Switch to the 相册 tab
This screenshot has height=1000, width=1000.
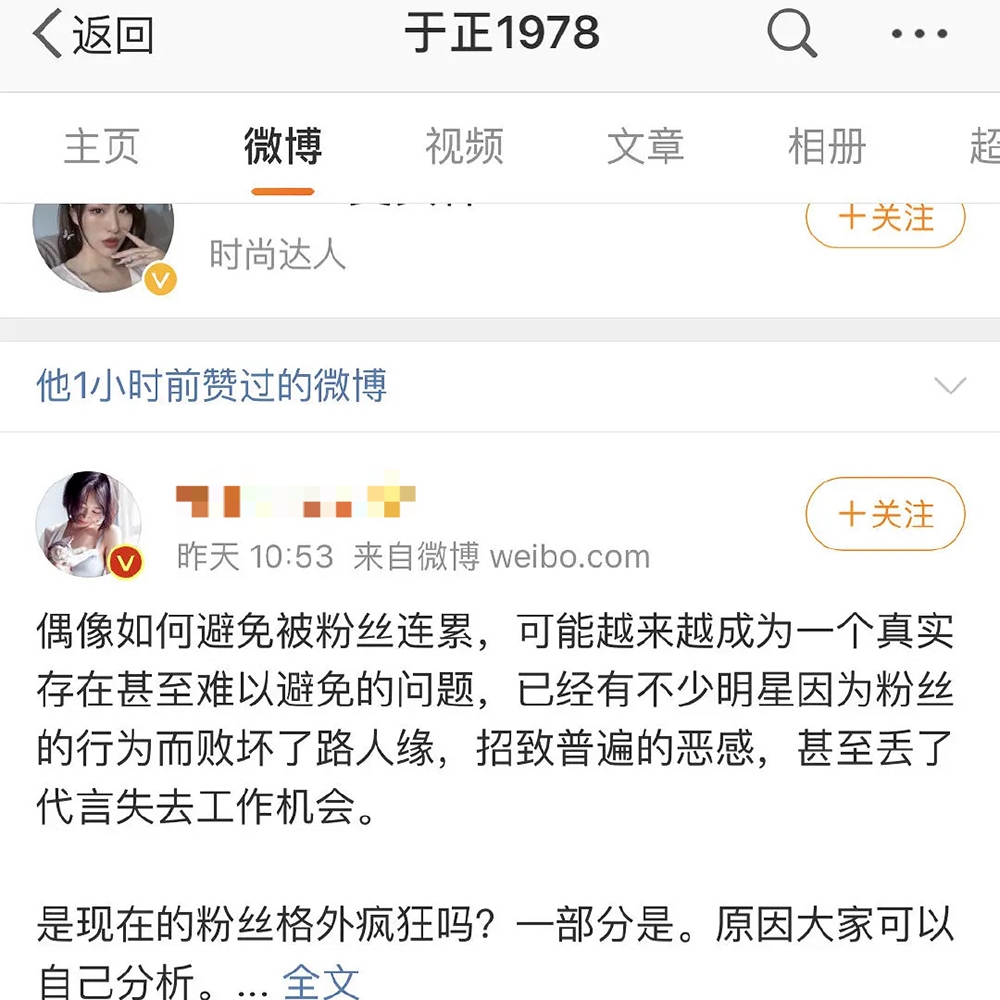826,147
